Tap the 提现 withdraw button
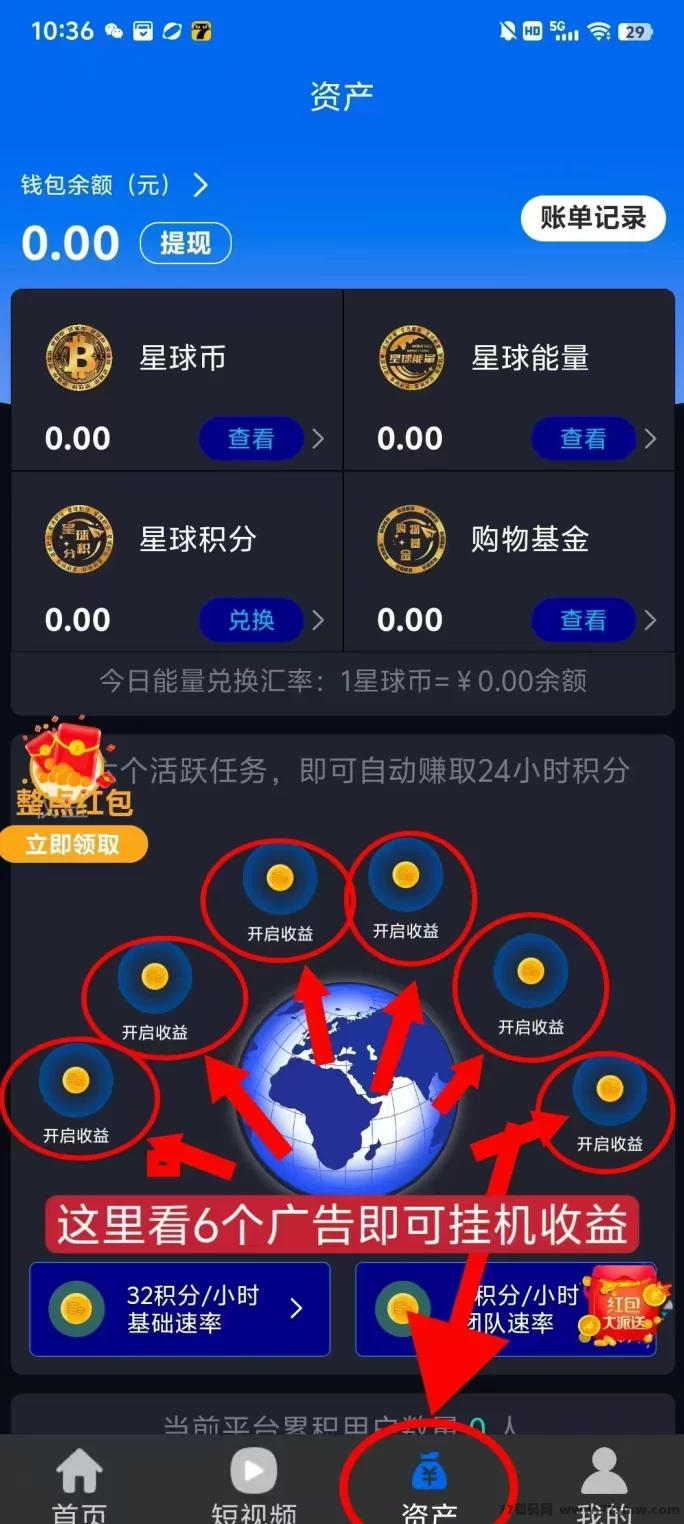The image size is (684, 1524). (x=185, y=243)
